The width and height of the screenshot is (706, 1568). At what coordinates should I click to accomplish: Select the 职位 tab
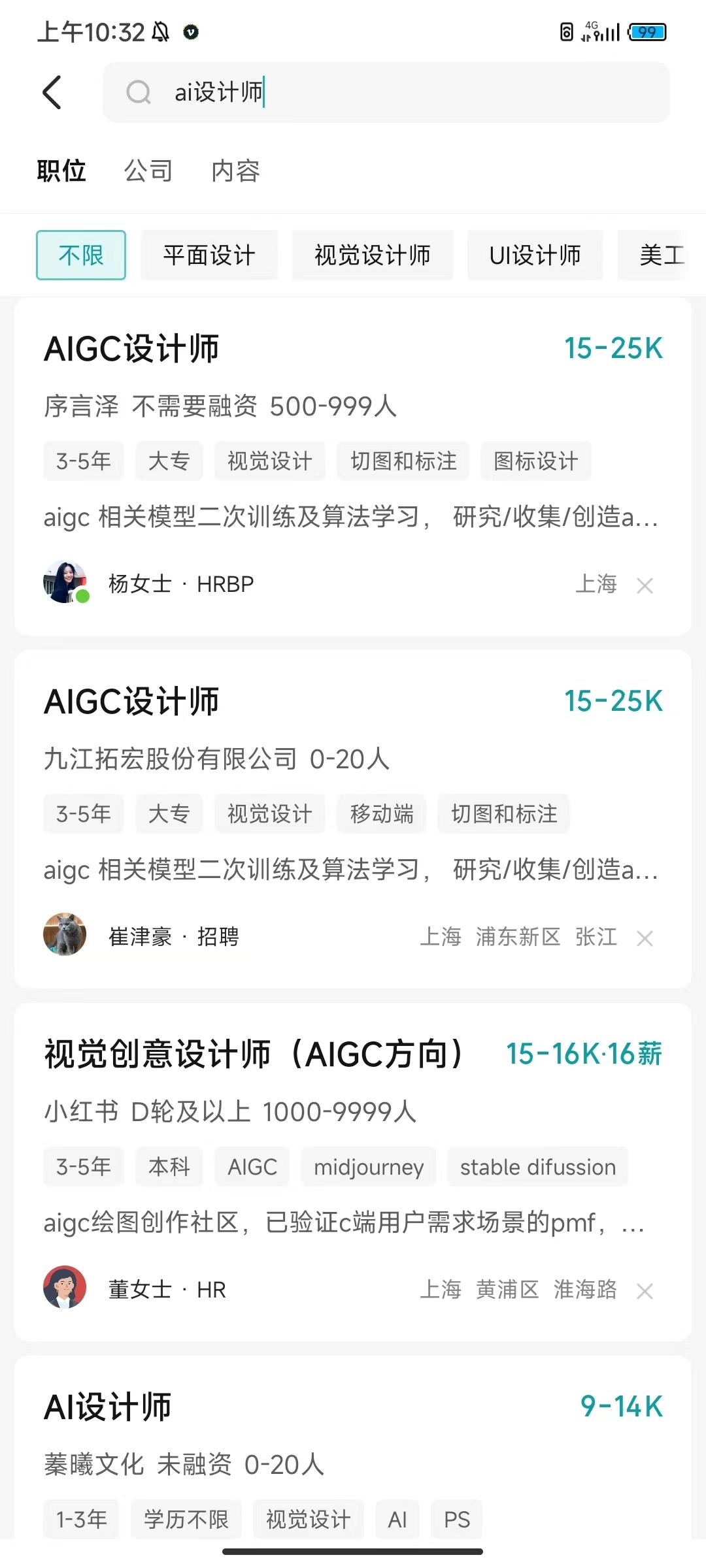pos(63,171)
